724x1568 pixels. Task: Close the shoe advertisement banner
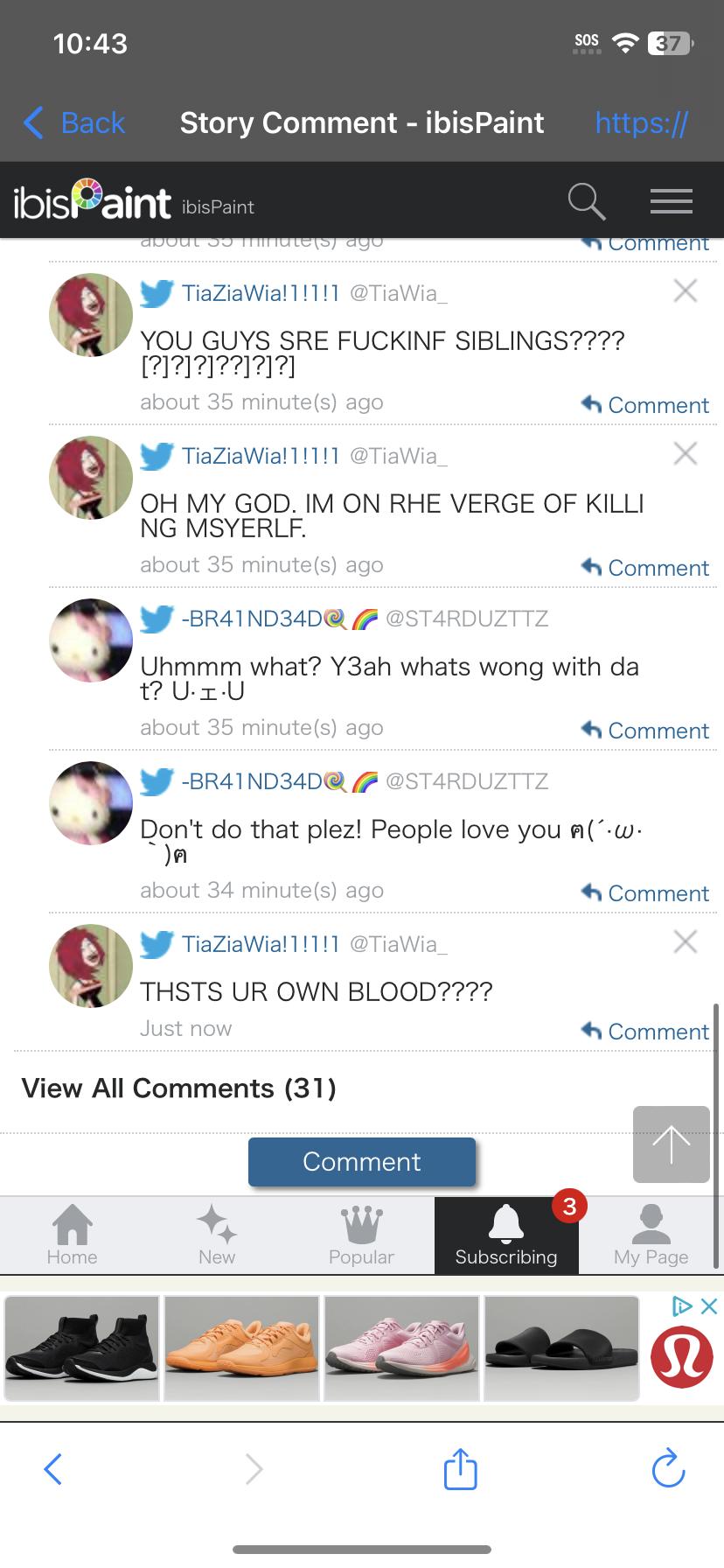[709, 1306]
